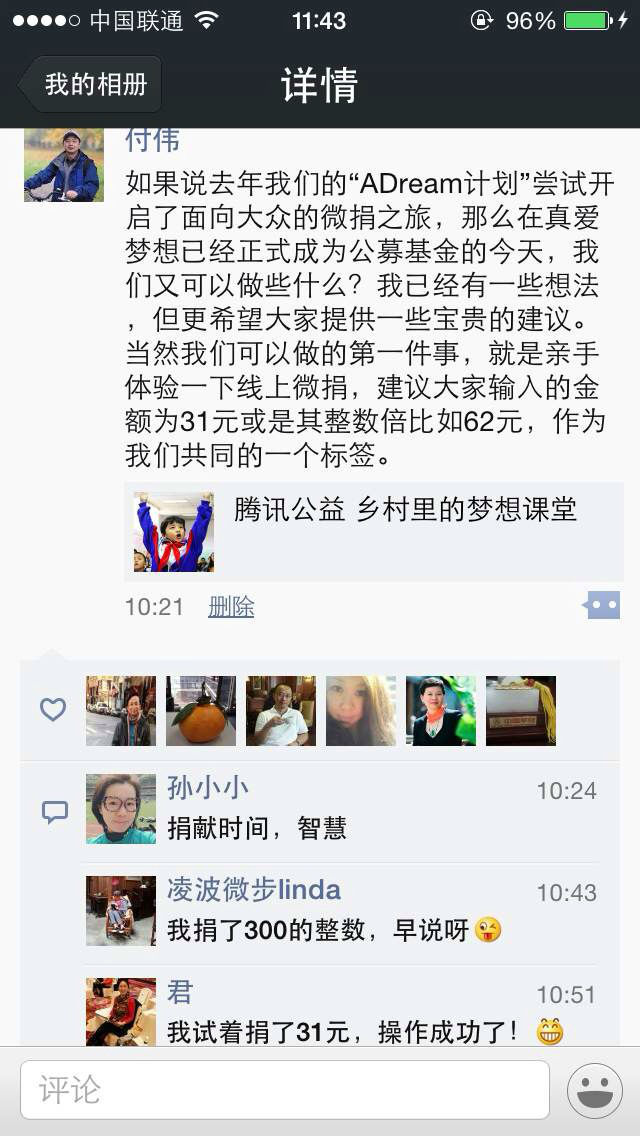Screen dimensions: 640x1136
Task: Tap 付伟's name to view his profile
Action: click(x=152, y=141)
